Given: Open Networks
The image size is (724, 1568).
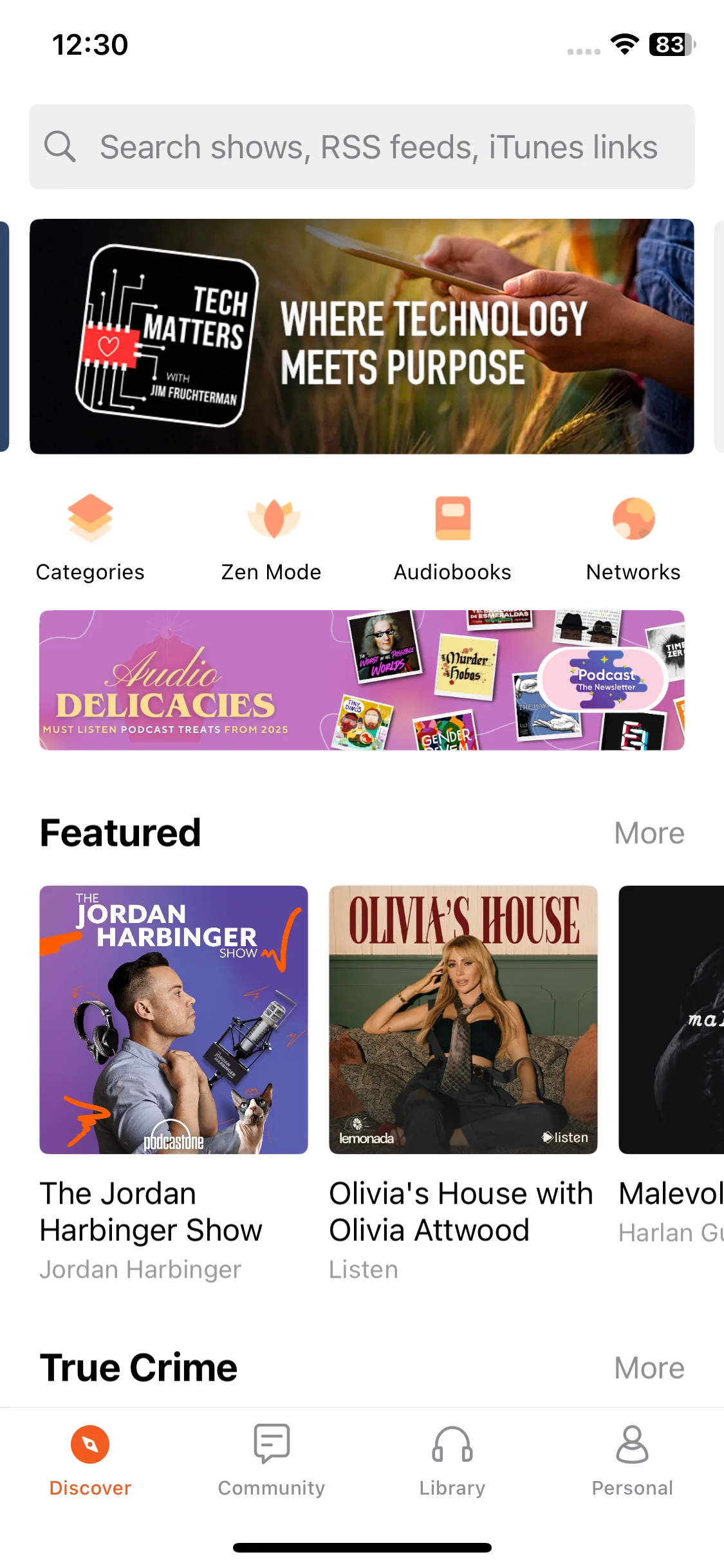Looking at the screenshot, I should coord(633,538).
